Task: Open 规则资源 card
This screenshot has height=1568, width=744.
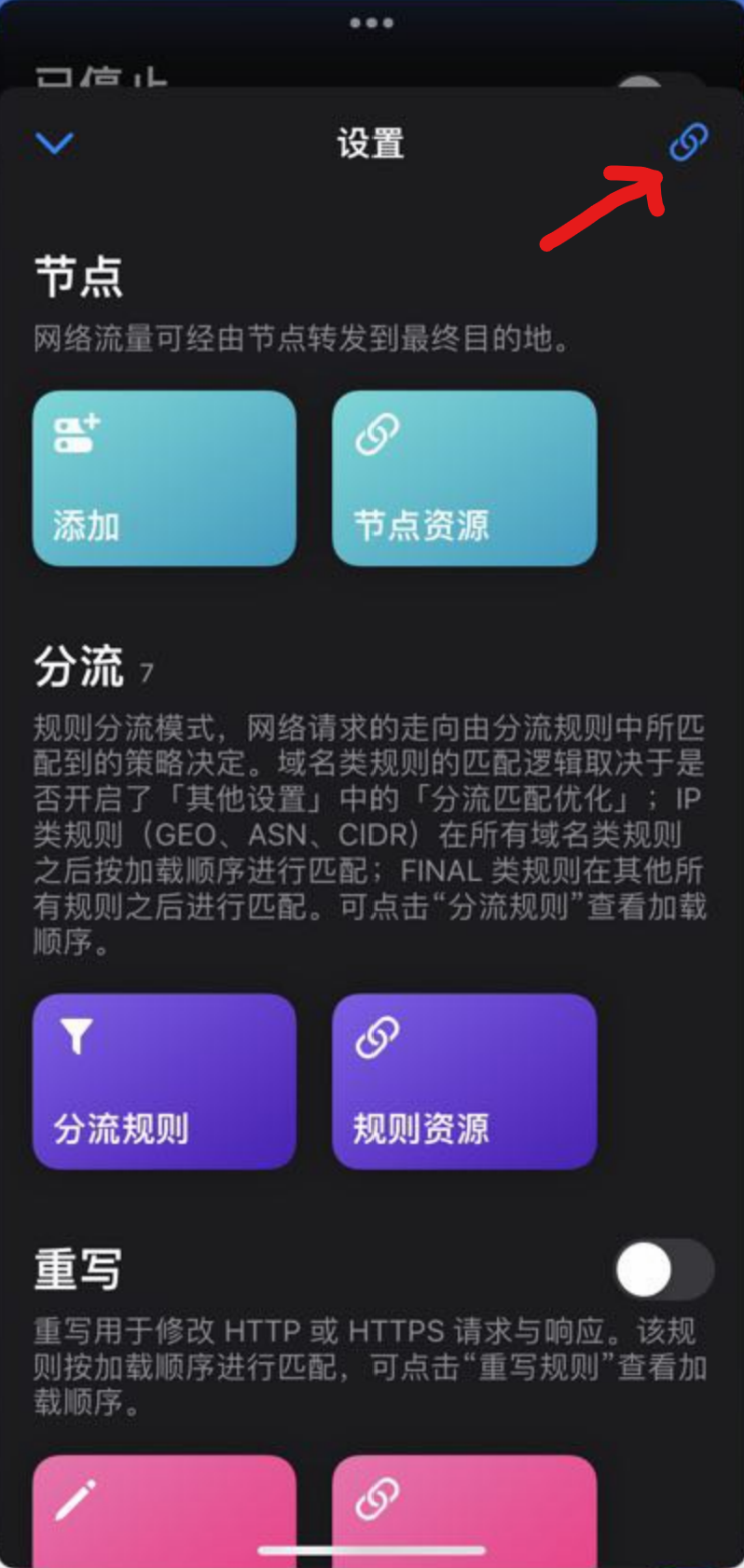Action: coord(464,1081)
